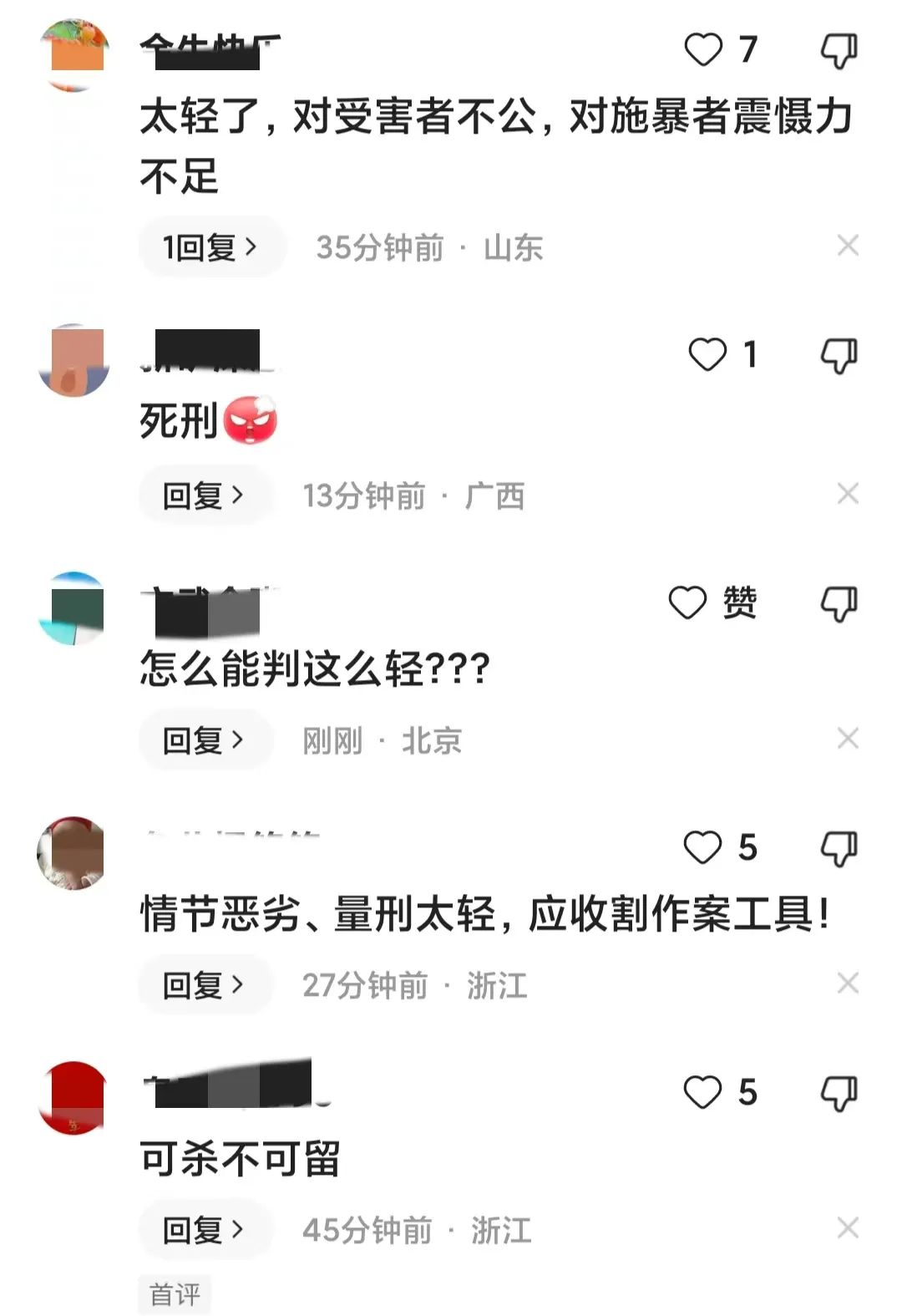Dismiss the comment posted 35分钟前
902x1316 pixels.
[848, 246]
